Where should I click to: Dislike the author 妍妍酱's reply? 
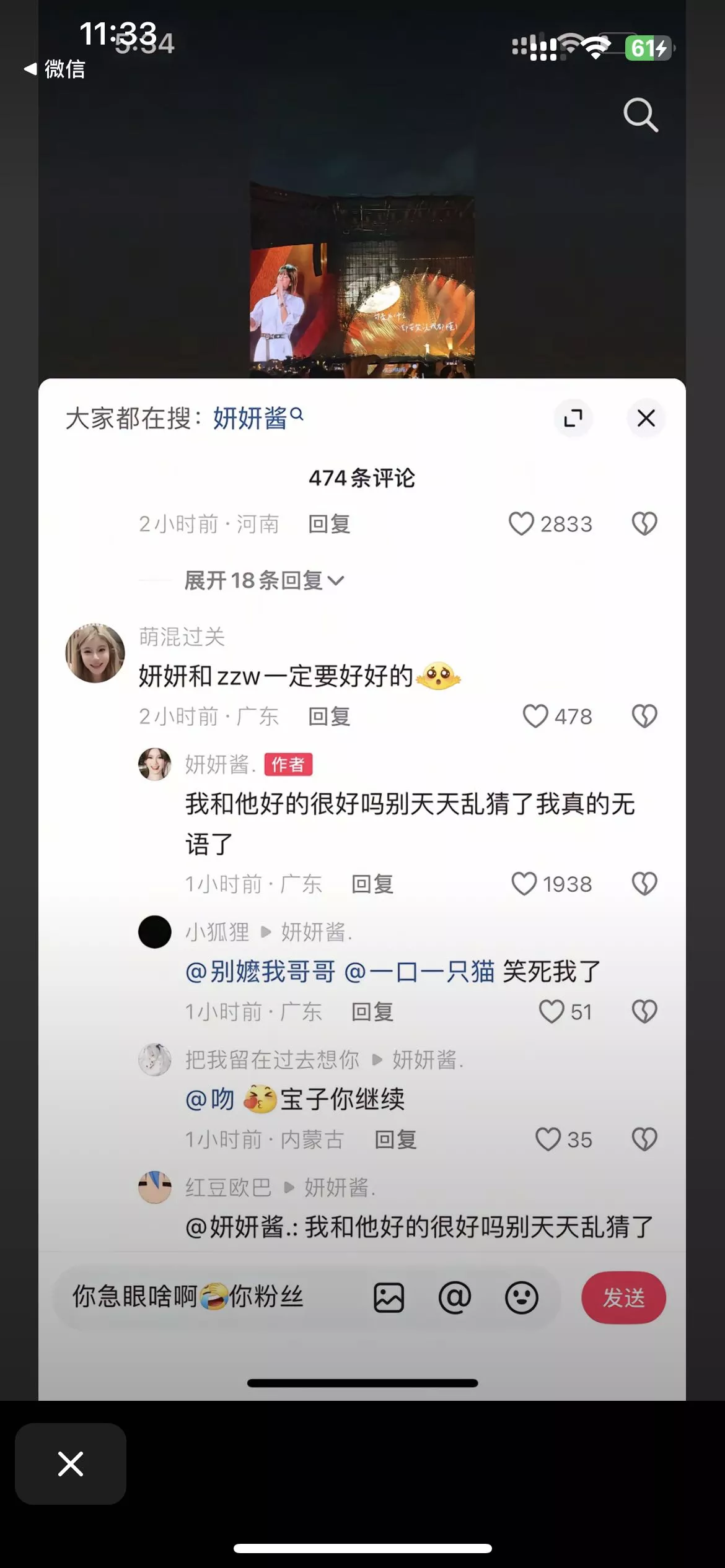(x=644, y=884)
